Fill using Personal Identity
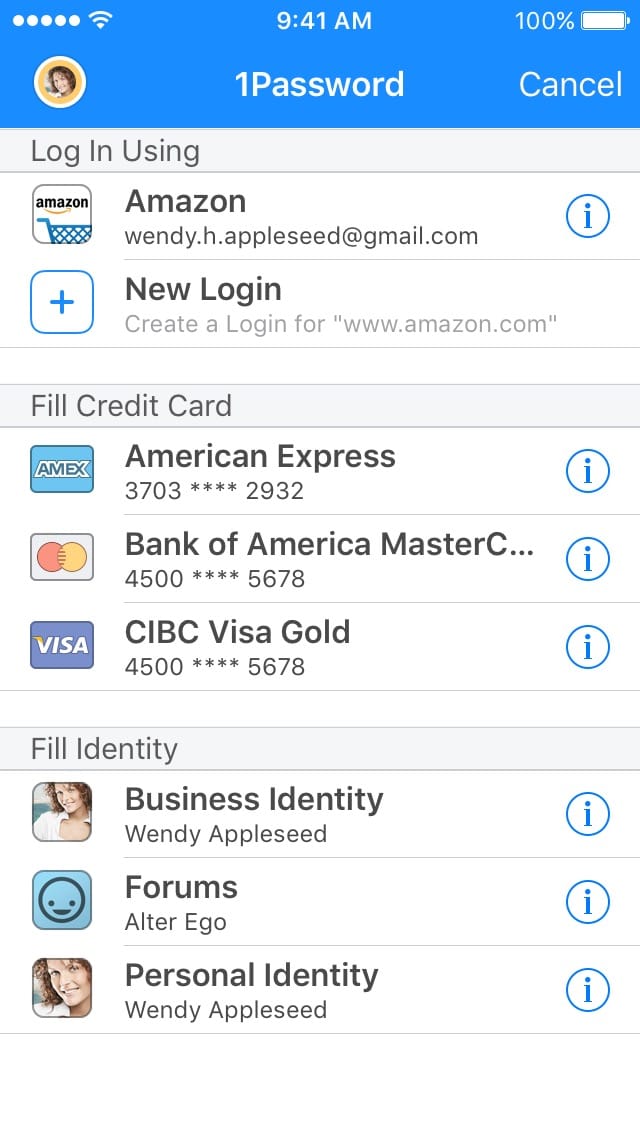Image resolution: width=640 pixels, height=1136 pixels. coord(300,990)
